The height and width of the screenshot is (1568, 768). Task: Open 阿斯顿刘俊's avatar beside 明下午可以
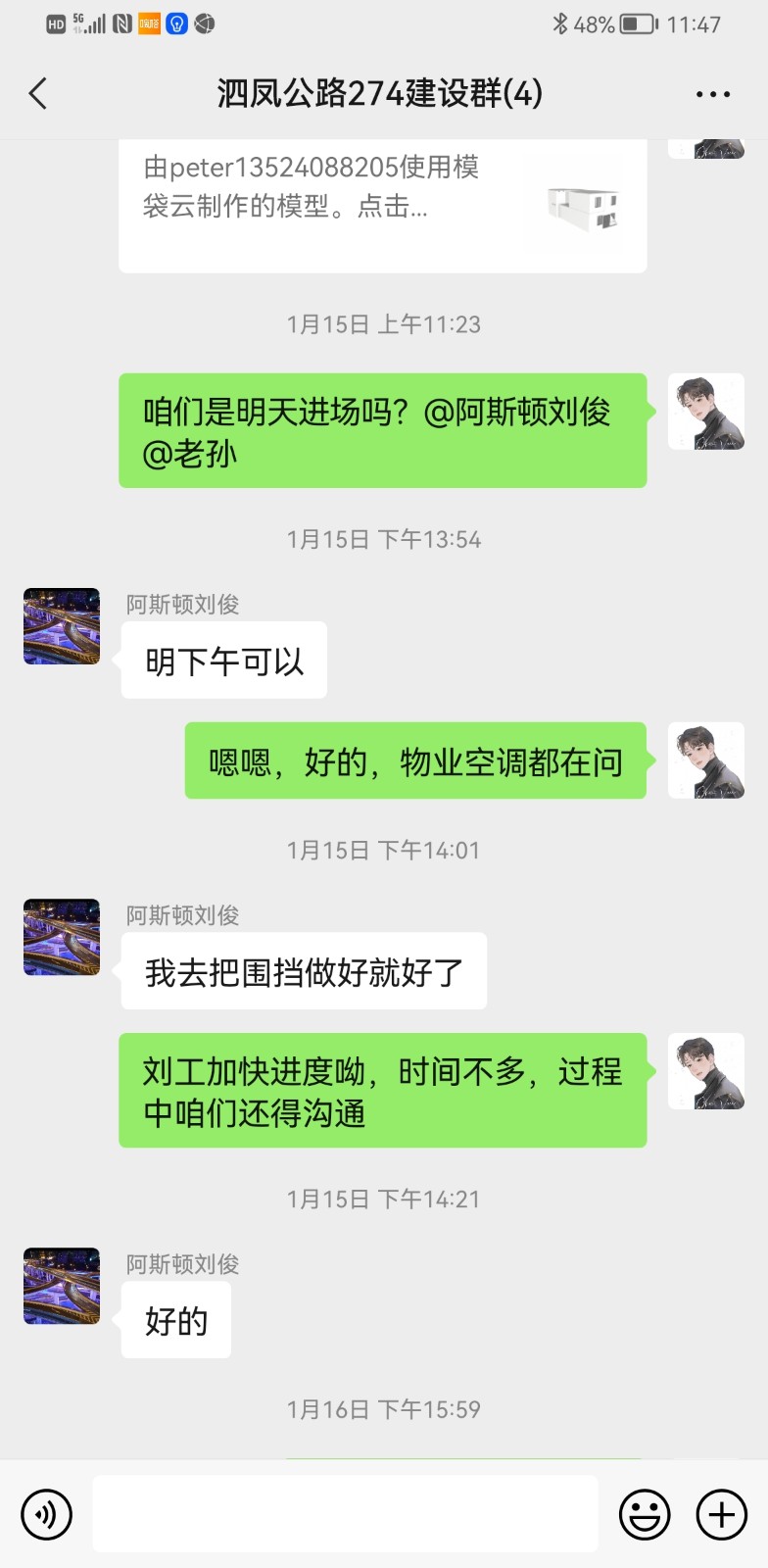coord(62,627)
